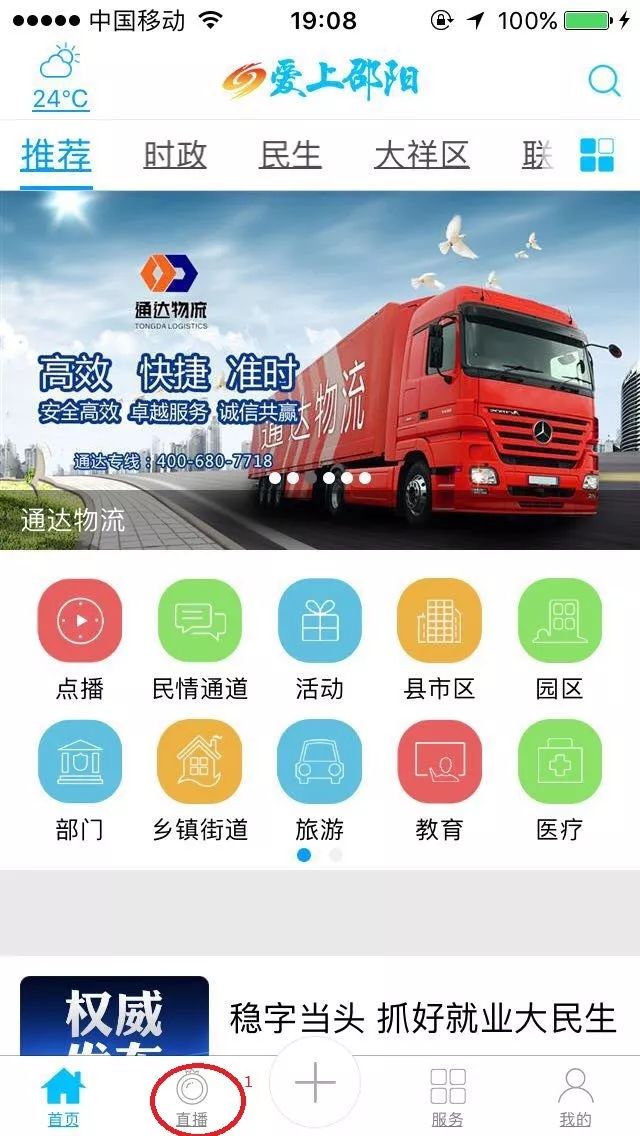Open the 24°C weather widget
Screen dimensions: 640x1136
pos(60,78)
